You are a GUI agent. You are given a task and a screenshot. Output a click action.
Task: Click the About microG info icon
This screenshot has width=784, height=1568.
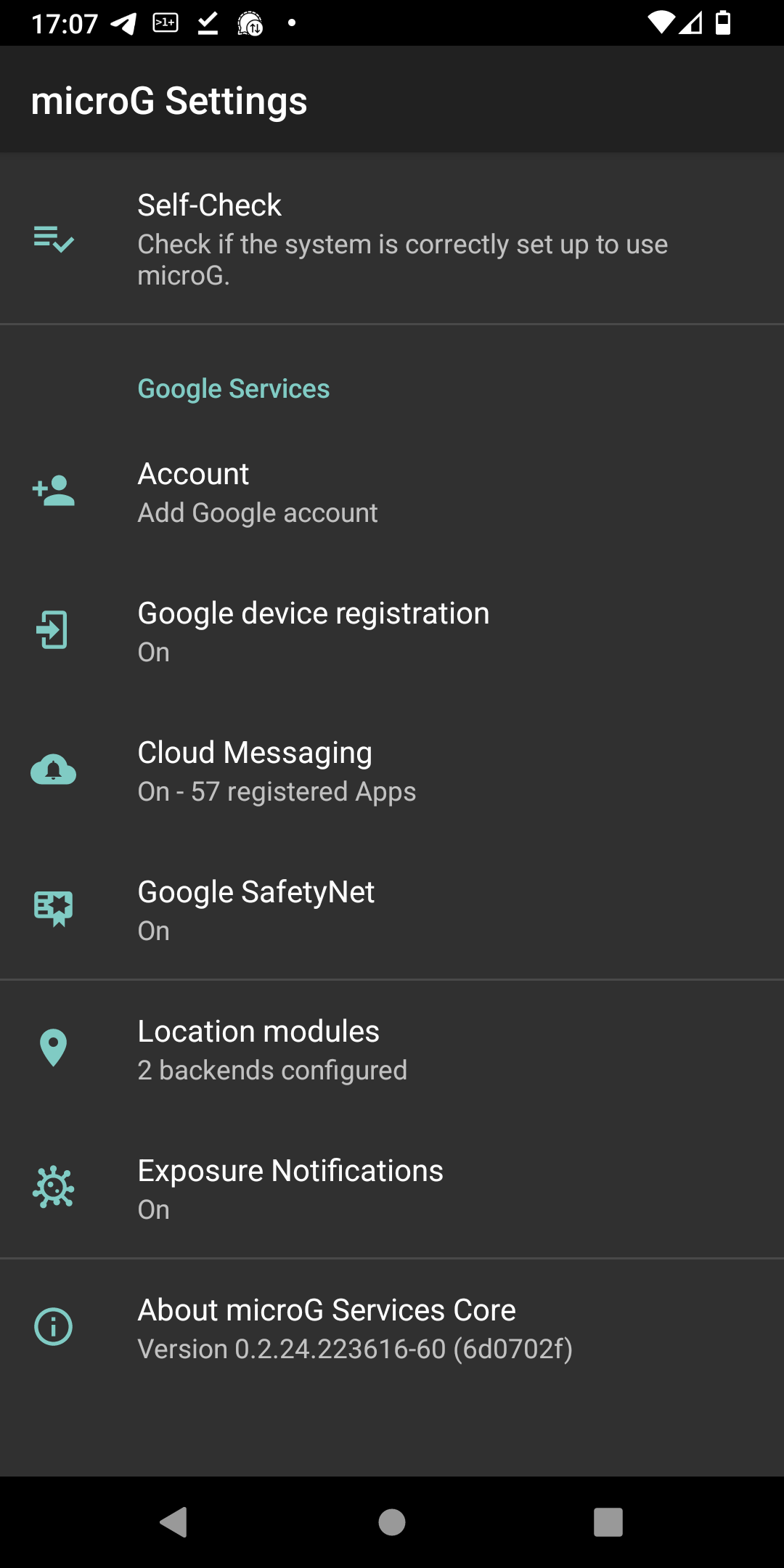[x=54, y=1327]
